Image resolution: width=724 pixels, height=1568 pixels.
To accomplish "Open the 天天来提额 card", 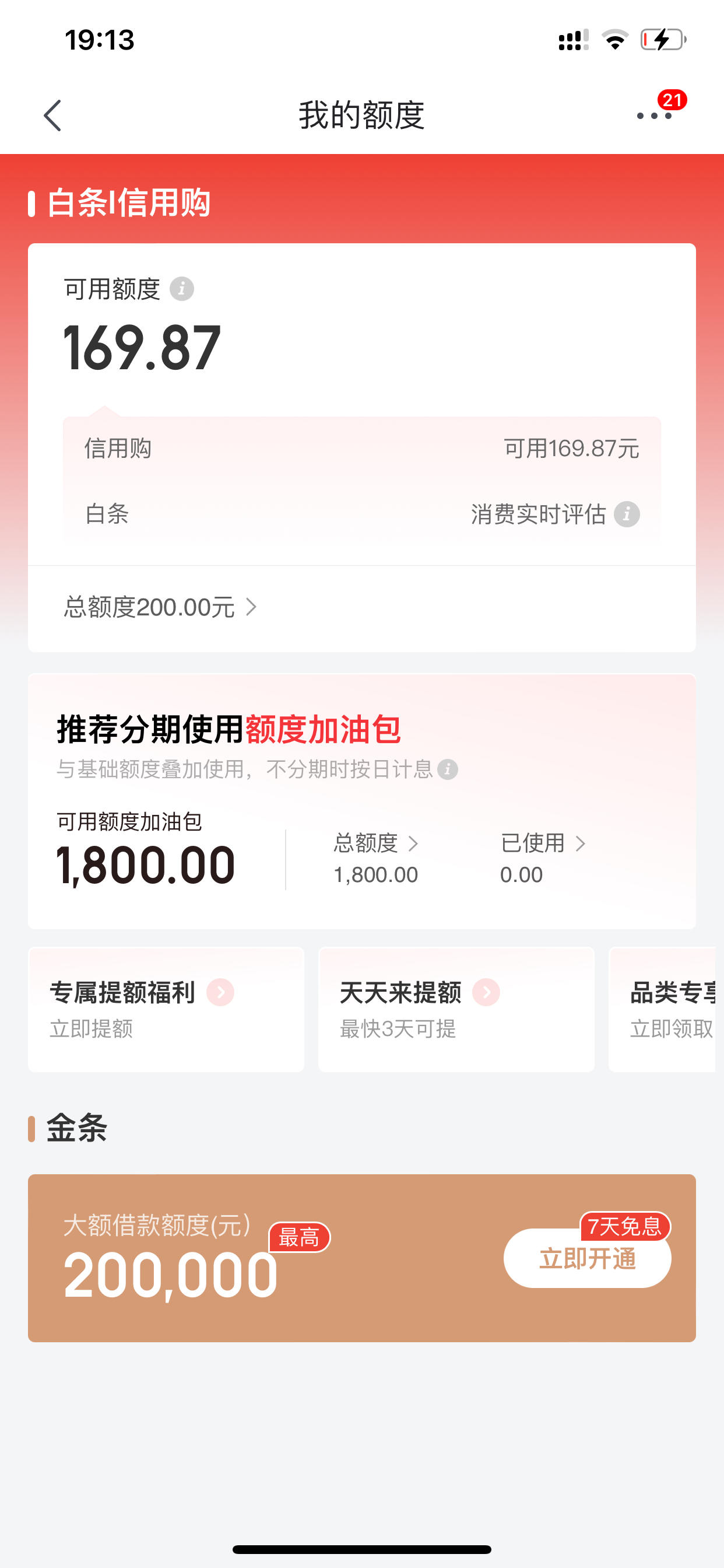I will (456, 1009).
